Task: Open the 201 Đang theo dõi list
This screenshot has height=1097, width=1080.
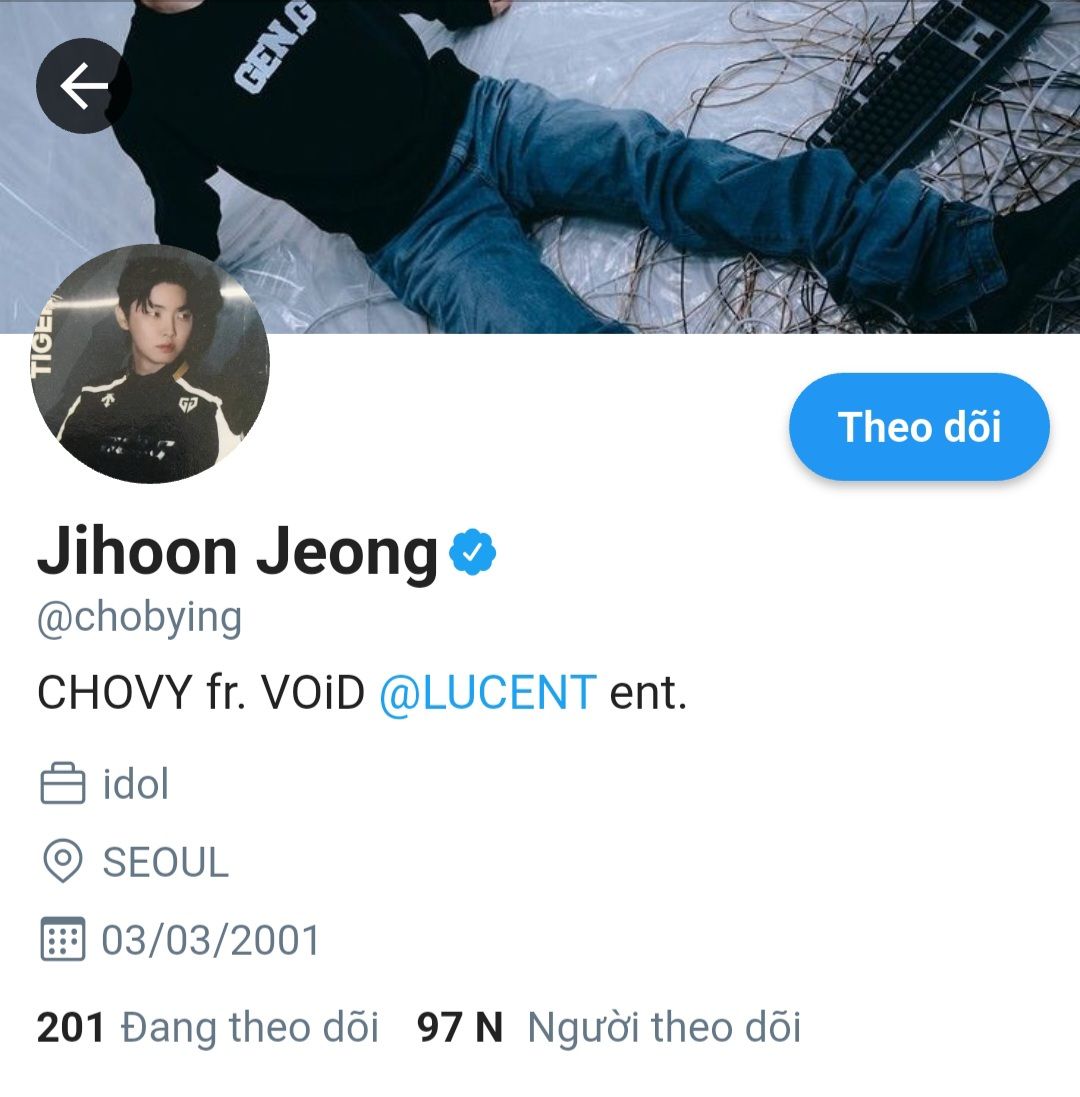Action: pos(207,1028)
